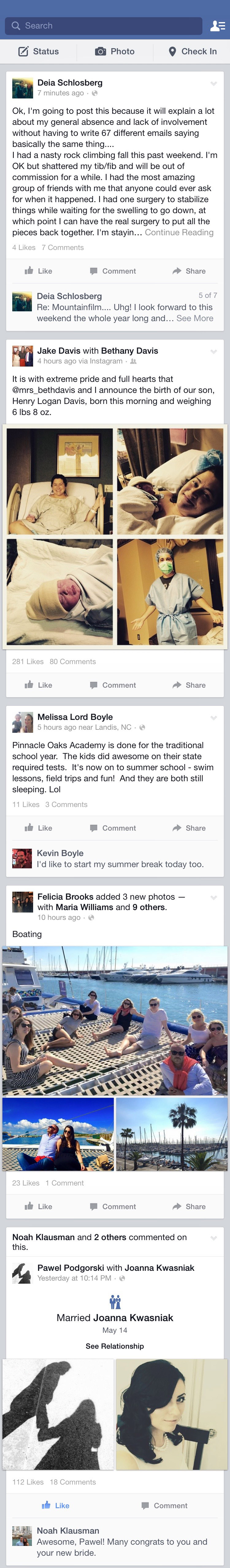Share Jake Davis's post
230x1568 pixels.
click(x=189, y=685)
